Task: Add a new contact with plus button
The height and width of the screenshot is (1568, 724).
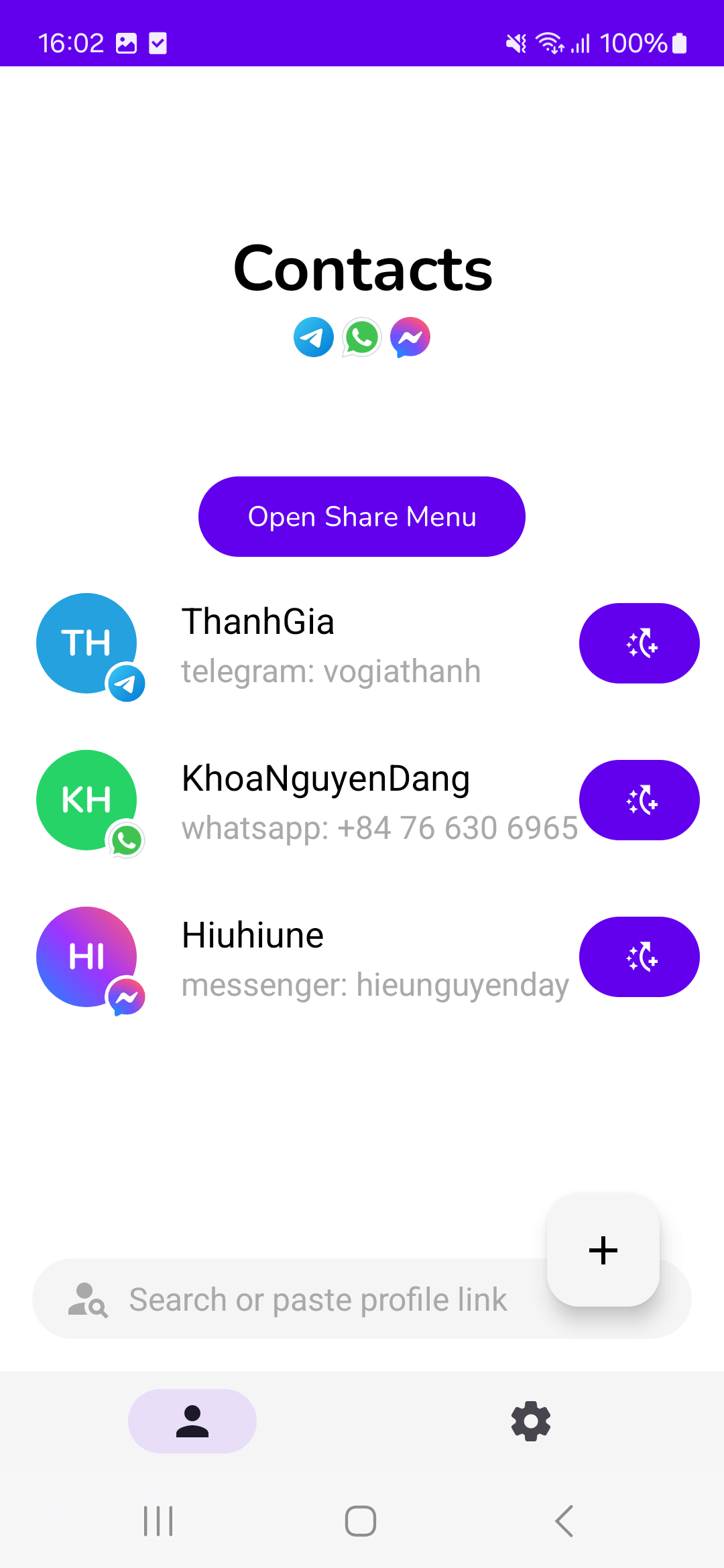Action: [x=603, y=1250]
